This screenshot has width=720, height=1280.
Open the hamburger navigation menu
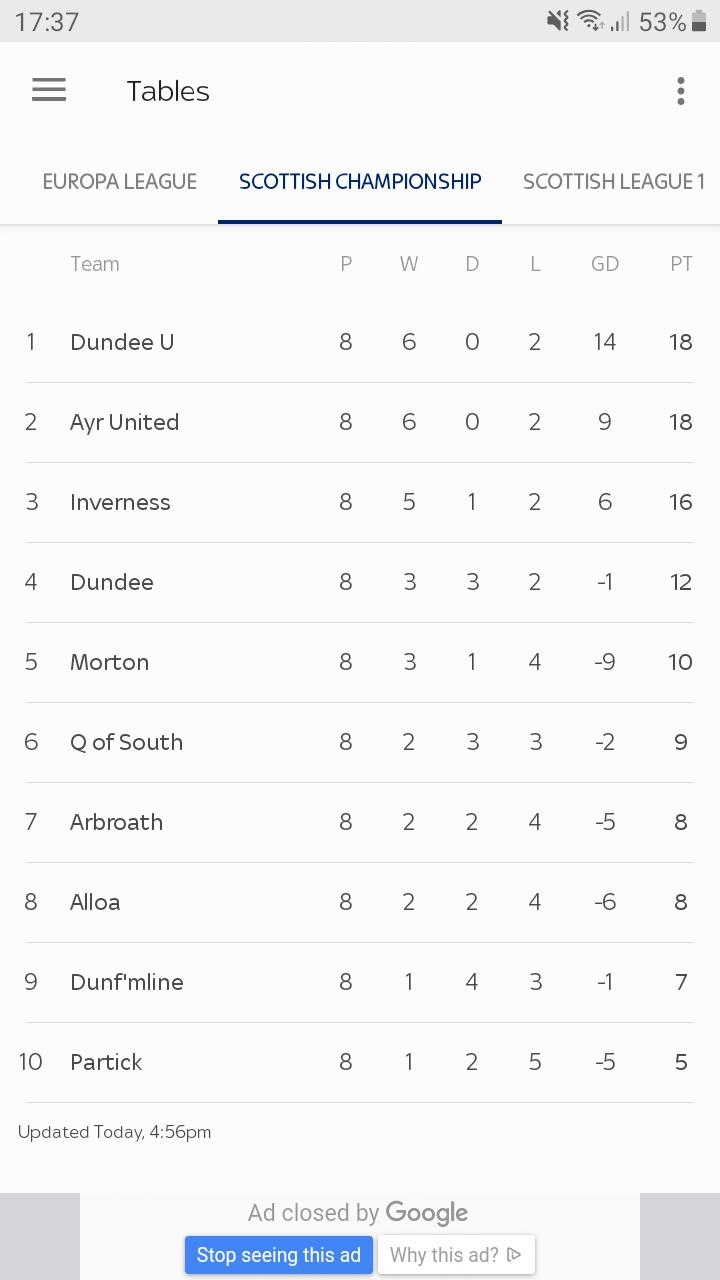pyautogui.click(x=49, y=90)
